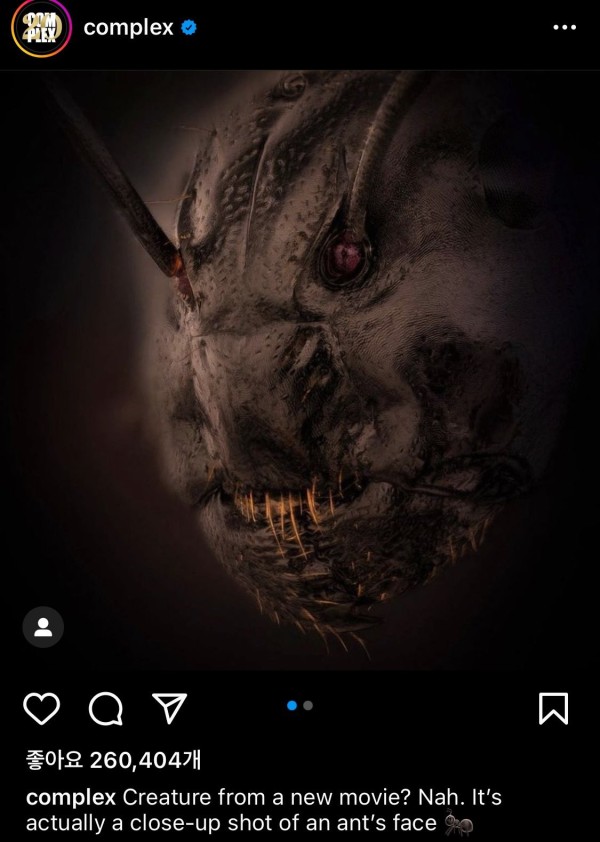The height and width of the screenshot is (842, 600).
Task: Open the complex profile picture story
Action: 41,29
